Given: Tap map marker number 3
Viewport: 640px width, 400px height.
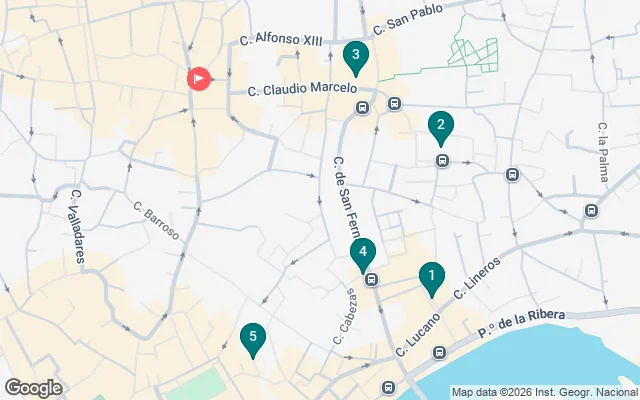Looking at the screenshot, I should 355,55.
